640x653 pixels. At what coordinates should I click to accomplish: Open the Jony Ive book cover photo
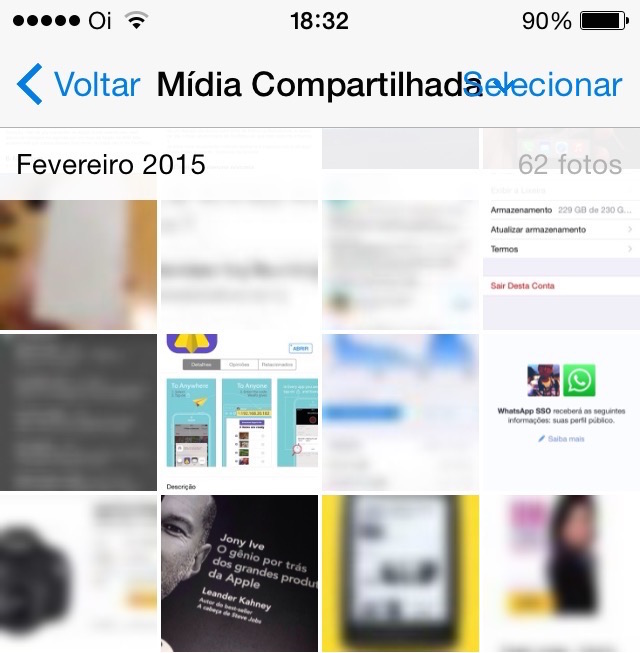pos(239,573)
